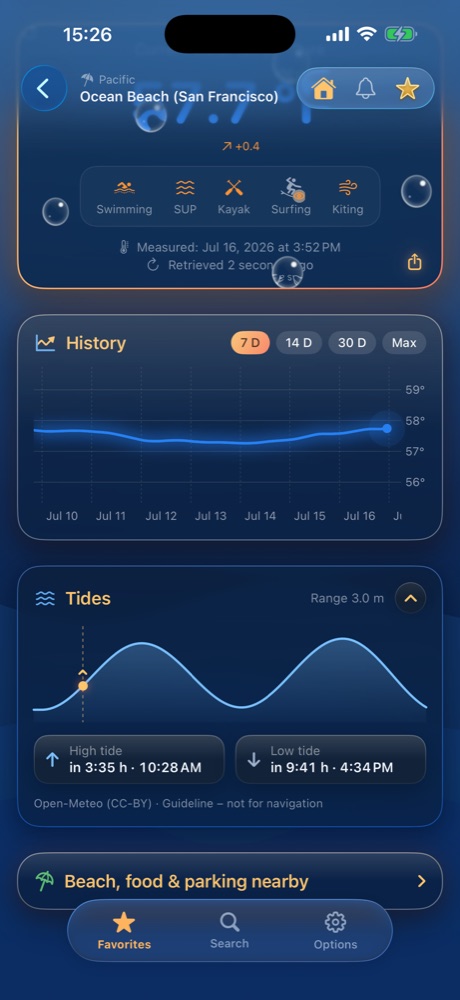
Task: Switch to the Favorites tab
Action: [124, 932]
